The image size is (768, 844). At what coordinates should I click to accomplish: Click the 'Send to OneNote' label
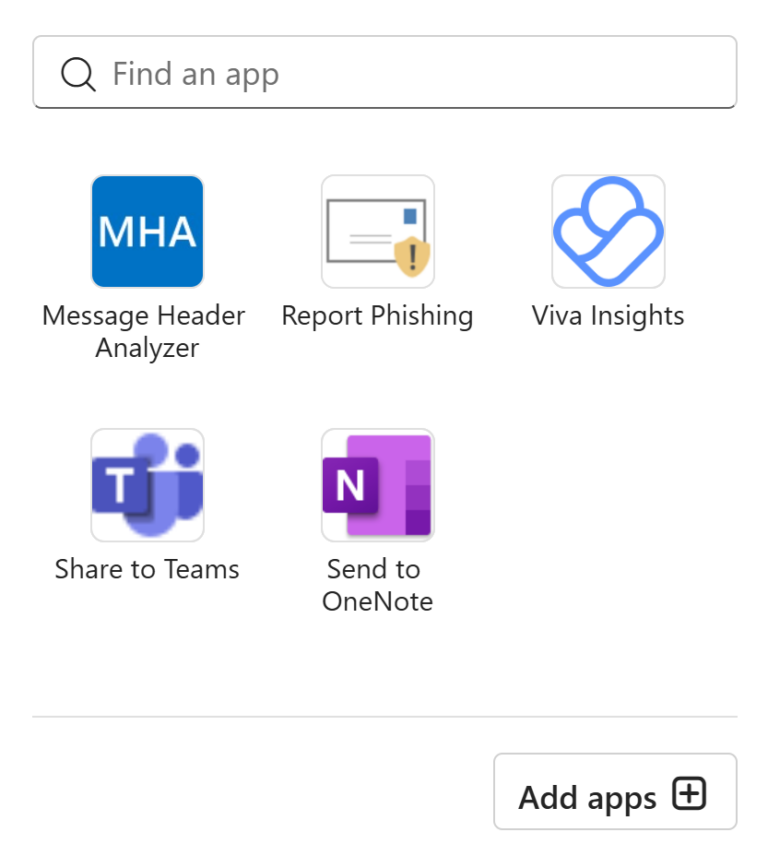tap(377, 585)
